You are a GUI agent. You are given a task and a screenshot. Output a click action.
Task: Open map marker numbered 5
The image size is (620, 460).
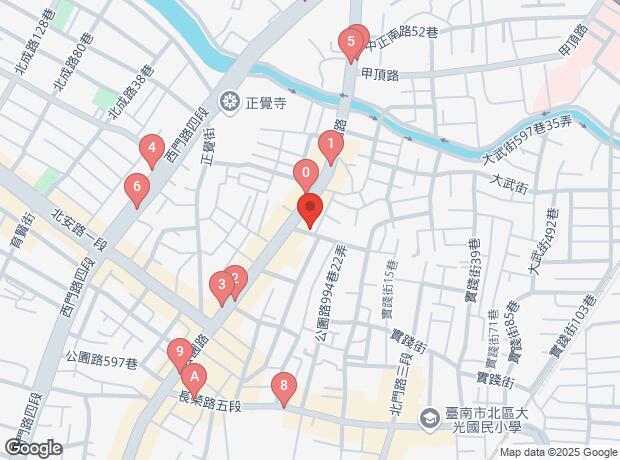tap(349, 43)
